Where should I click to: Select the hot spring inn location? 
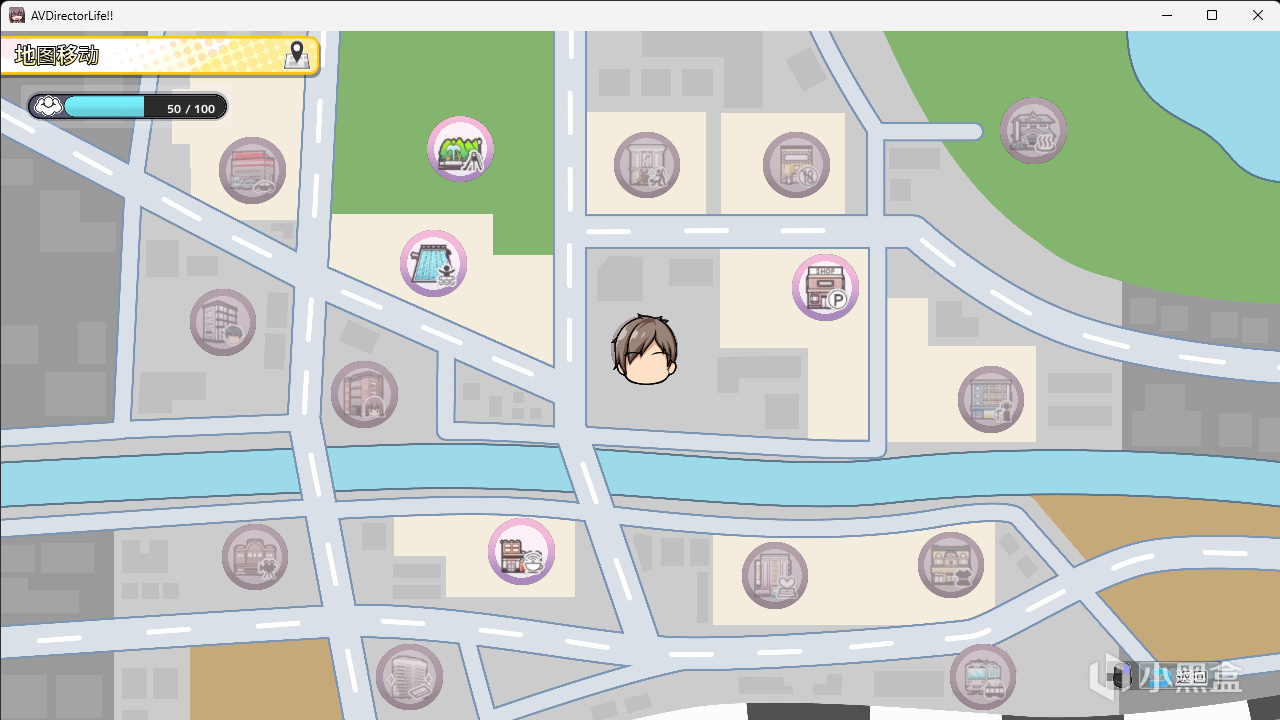coord(1033,130)
